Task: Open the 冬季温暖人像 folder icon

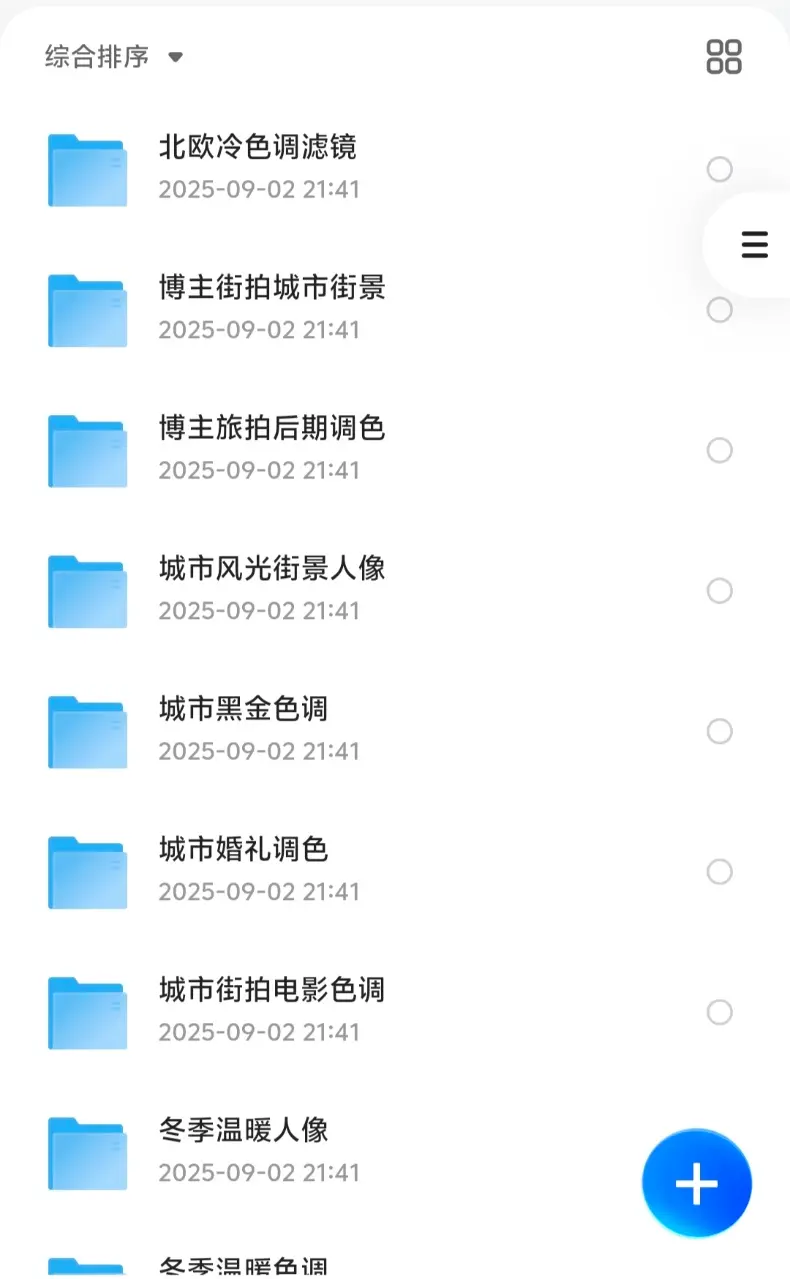Action: point(87,1152)
